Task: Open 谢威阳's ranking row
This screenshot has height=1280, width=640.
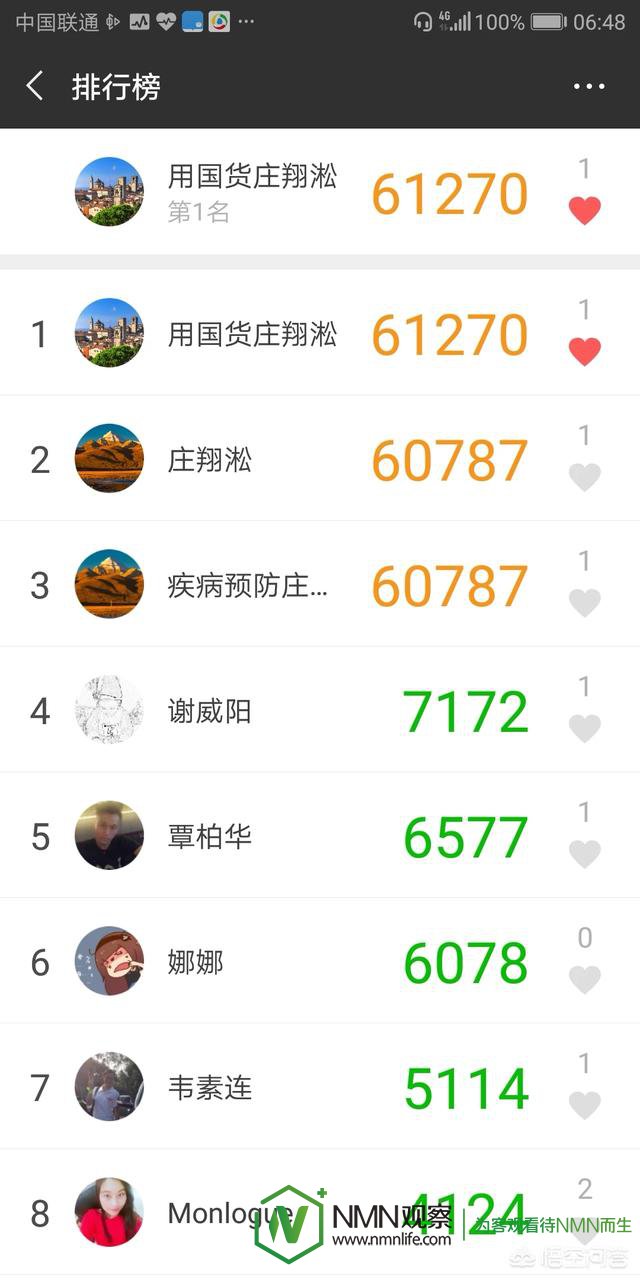Action: 250,711
